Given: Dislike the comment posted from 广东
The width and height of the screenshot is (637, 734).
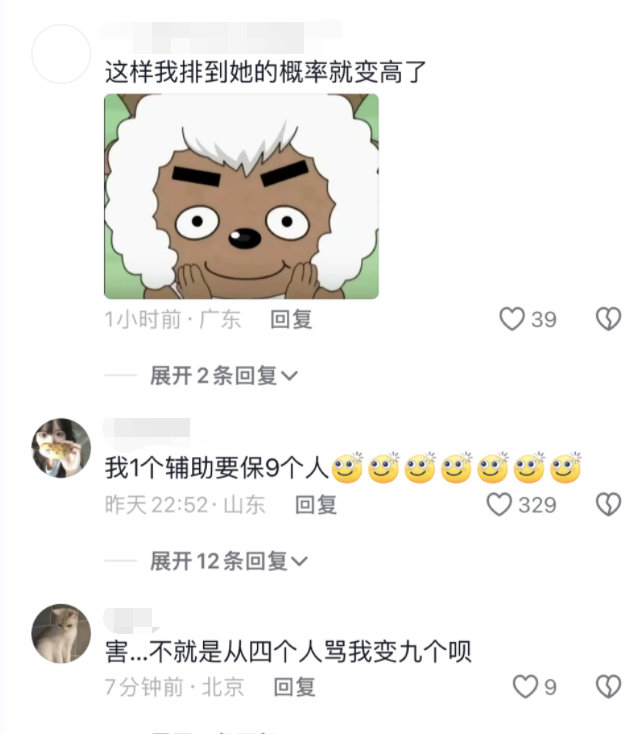Looking at the screenshot, I should click(x=608, y=319).
